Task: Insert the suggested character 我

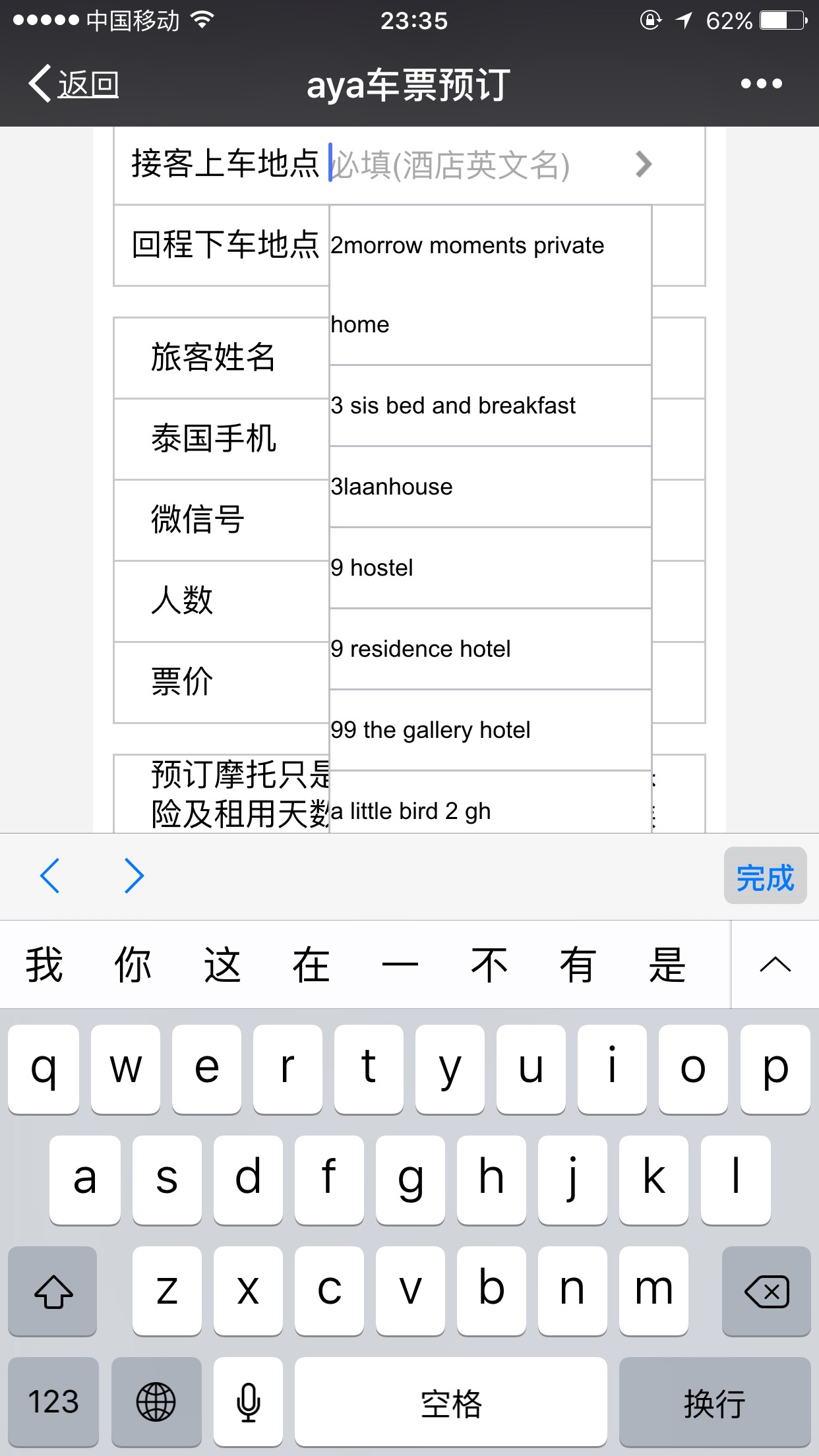Action: pyautogui.click(x=44, y=965)
